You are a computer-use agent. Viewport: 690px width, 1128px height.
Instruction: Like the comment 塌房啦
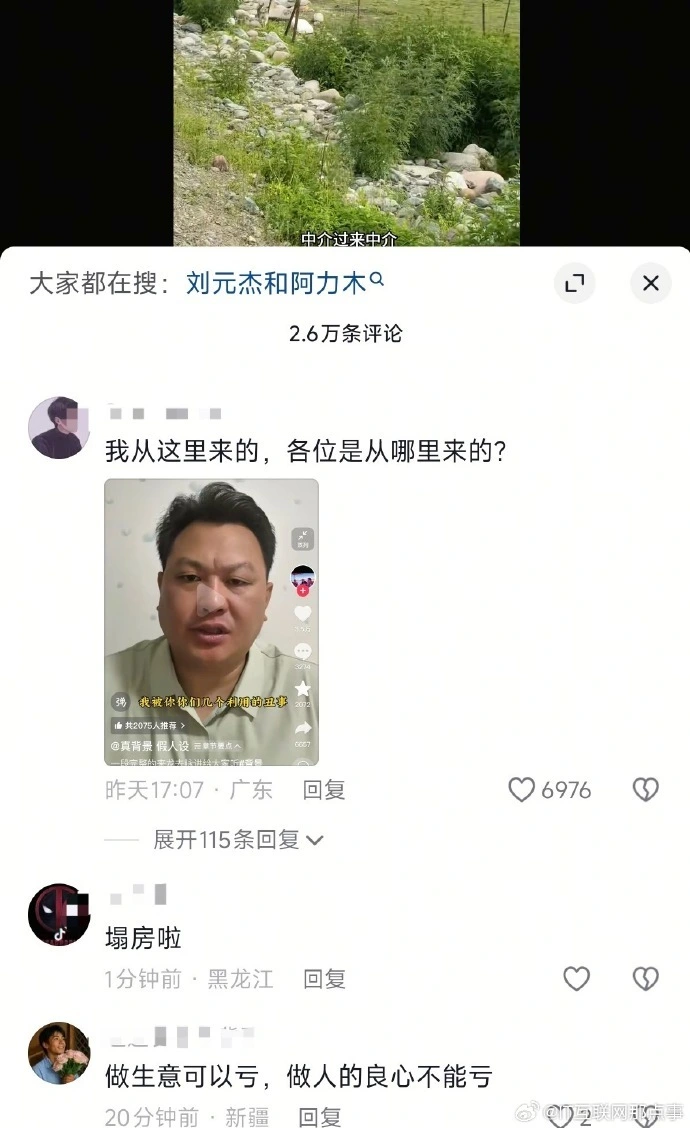point(577,979)
